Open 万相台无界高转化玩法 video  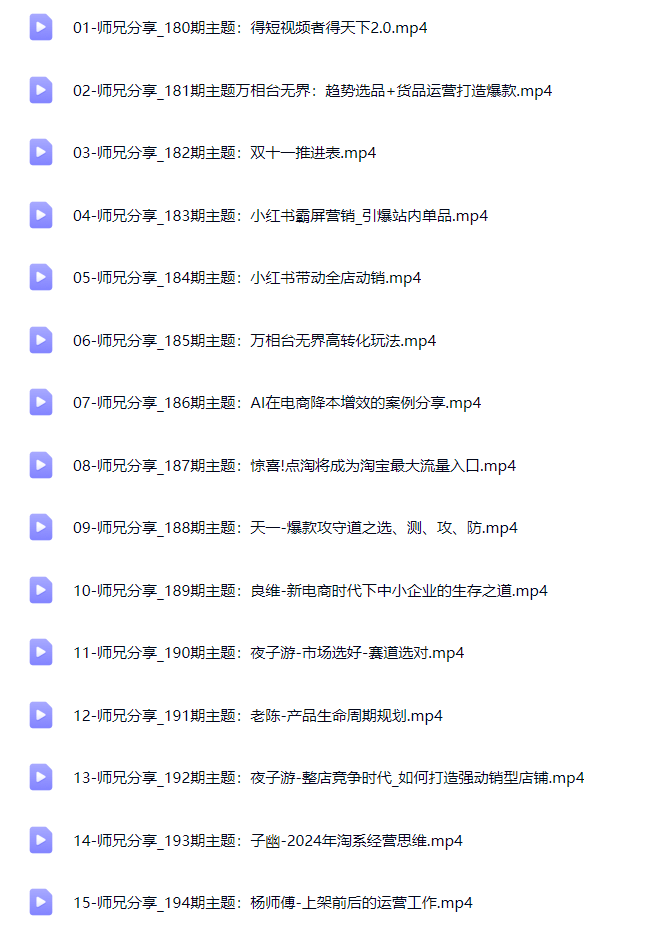click(x=254, y=341)
